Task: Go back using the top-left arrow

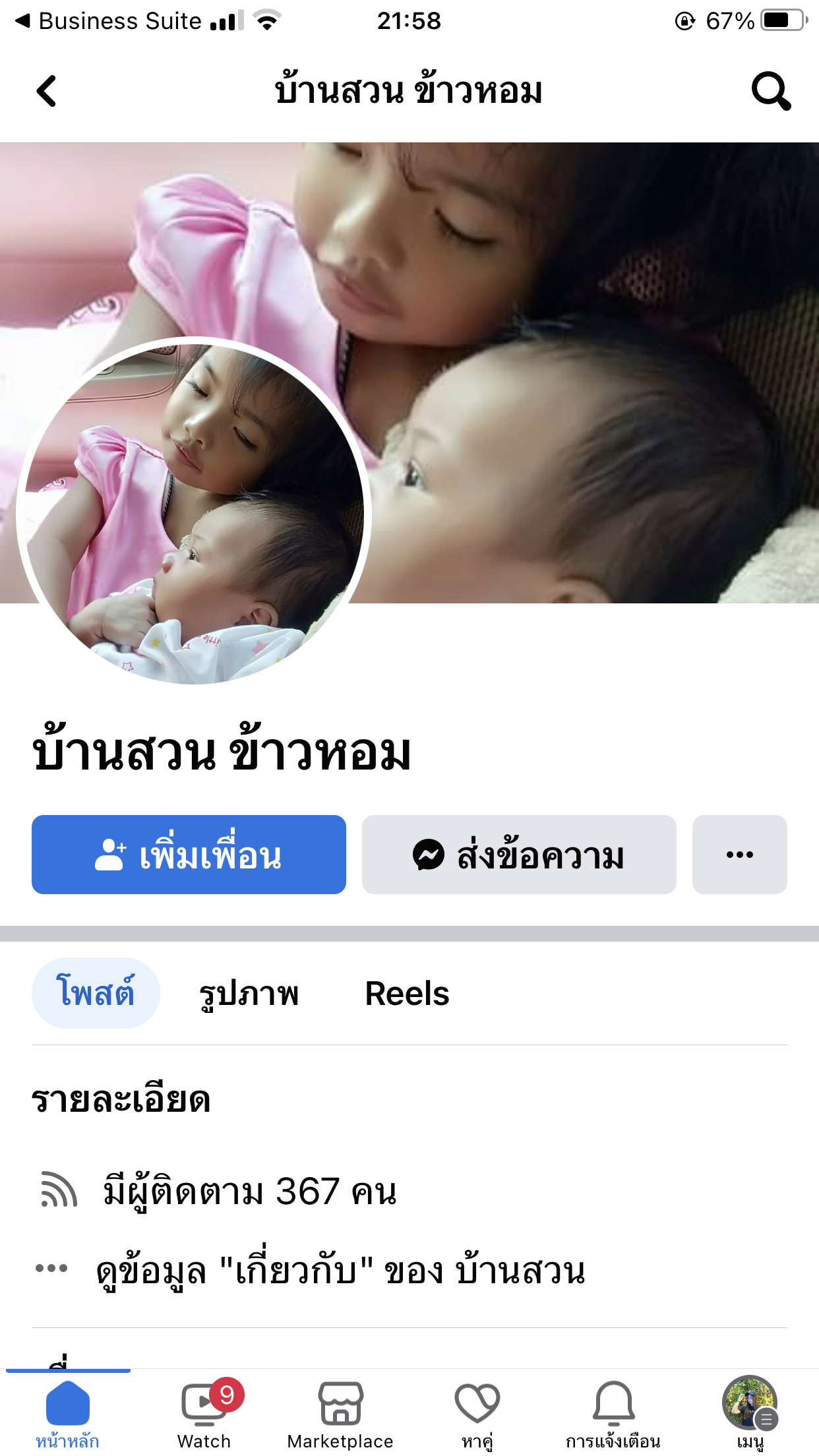Action: (46, 91)
